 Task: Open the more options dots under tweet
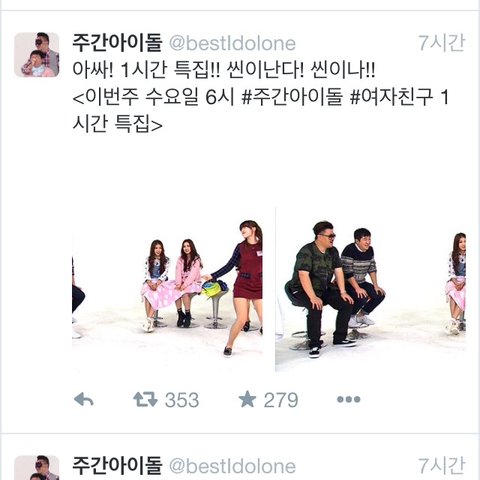[x=348, y=399]
